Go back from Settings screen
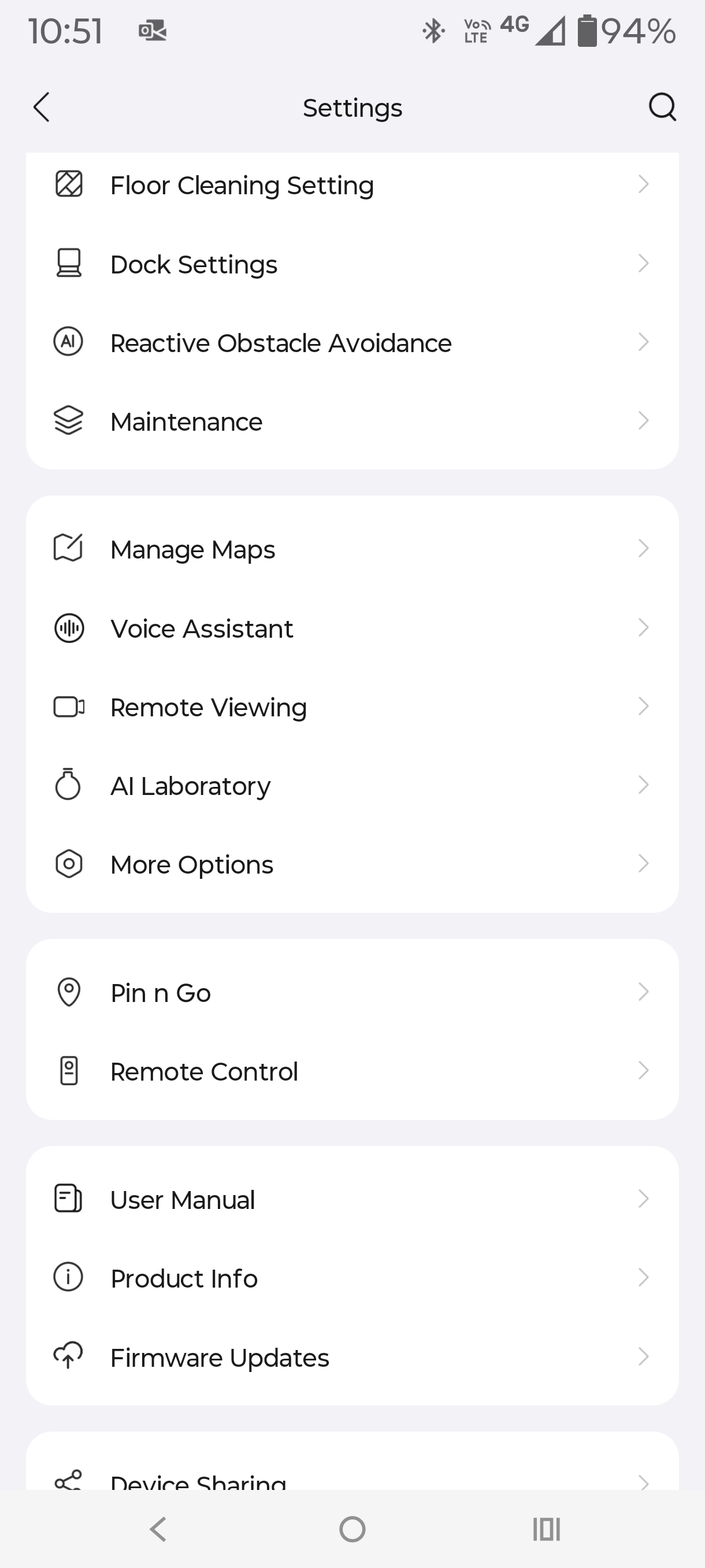Image resolution: width=705 pixels, height=1568 pixels. 42,108
